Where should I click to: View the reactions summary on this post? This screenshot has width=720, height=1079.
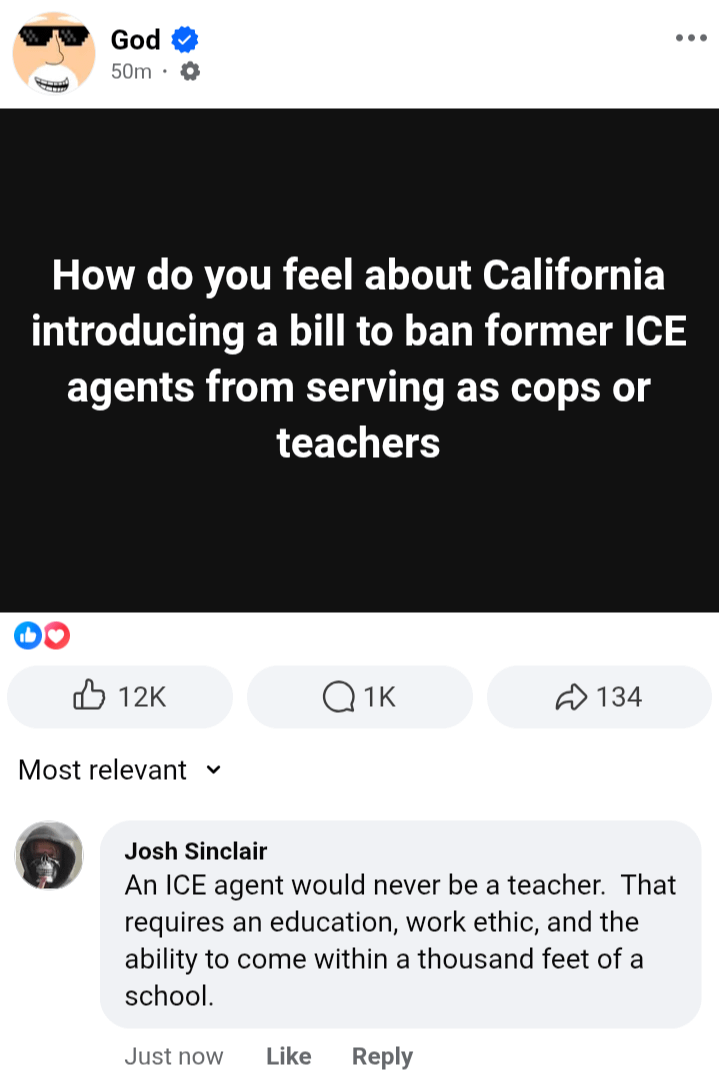42,634
